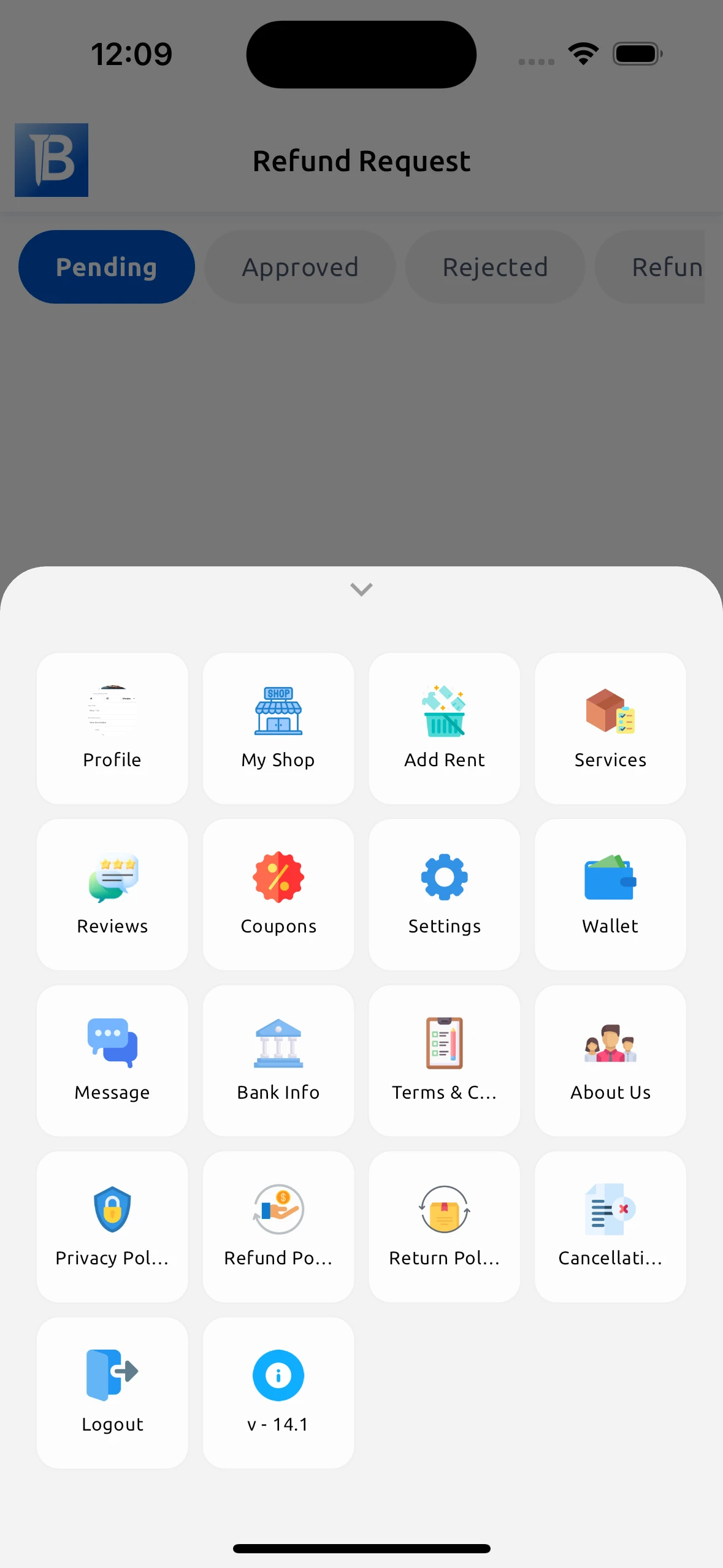Read Terms & Conditions
Viewport: 723px width, 1568px height.
coord(445,1061)
